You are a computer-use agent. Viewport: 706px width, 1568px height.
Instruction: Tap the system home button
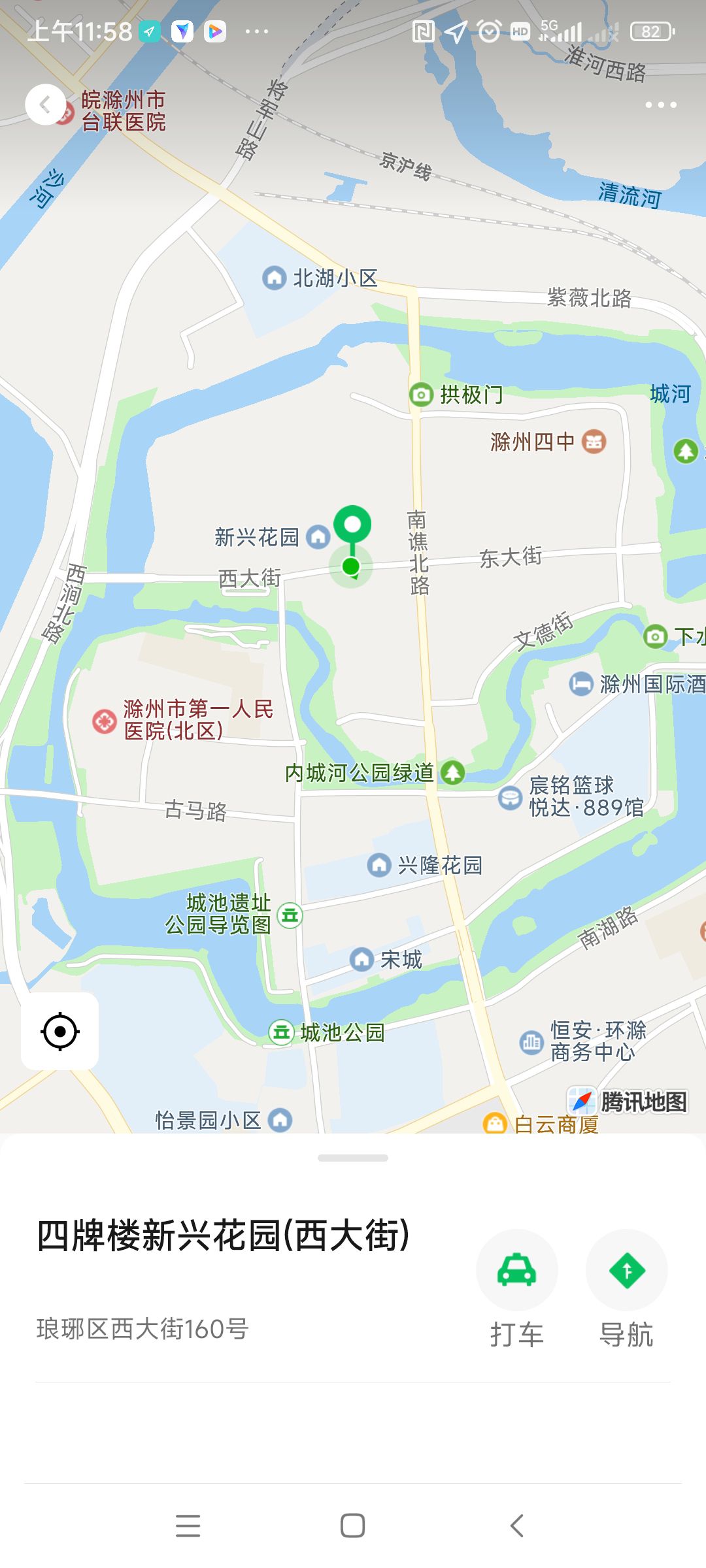[353, 1526]
